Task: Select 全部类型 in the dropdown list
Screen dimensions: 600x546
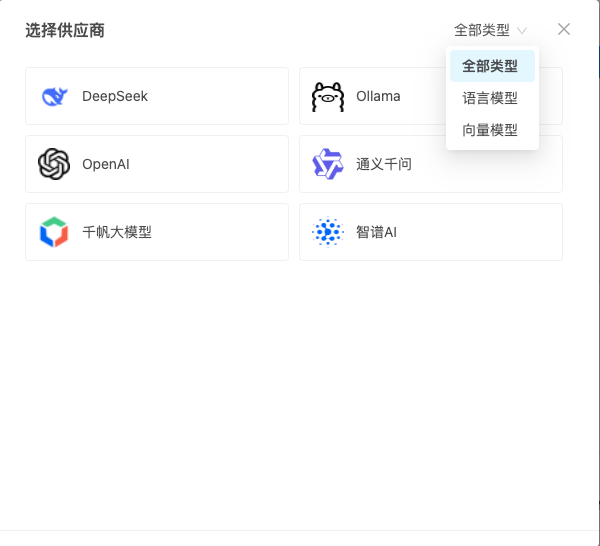Action: tap(491, 66)
